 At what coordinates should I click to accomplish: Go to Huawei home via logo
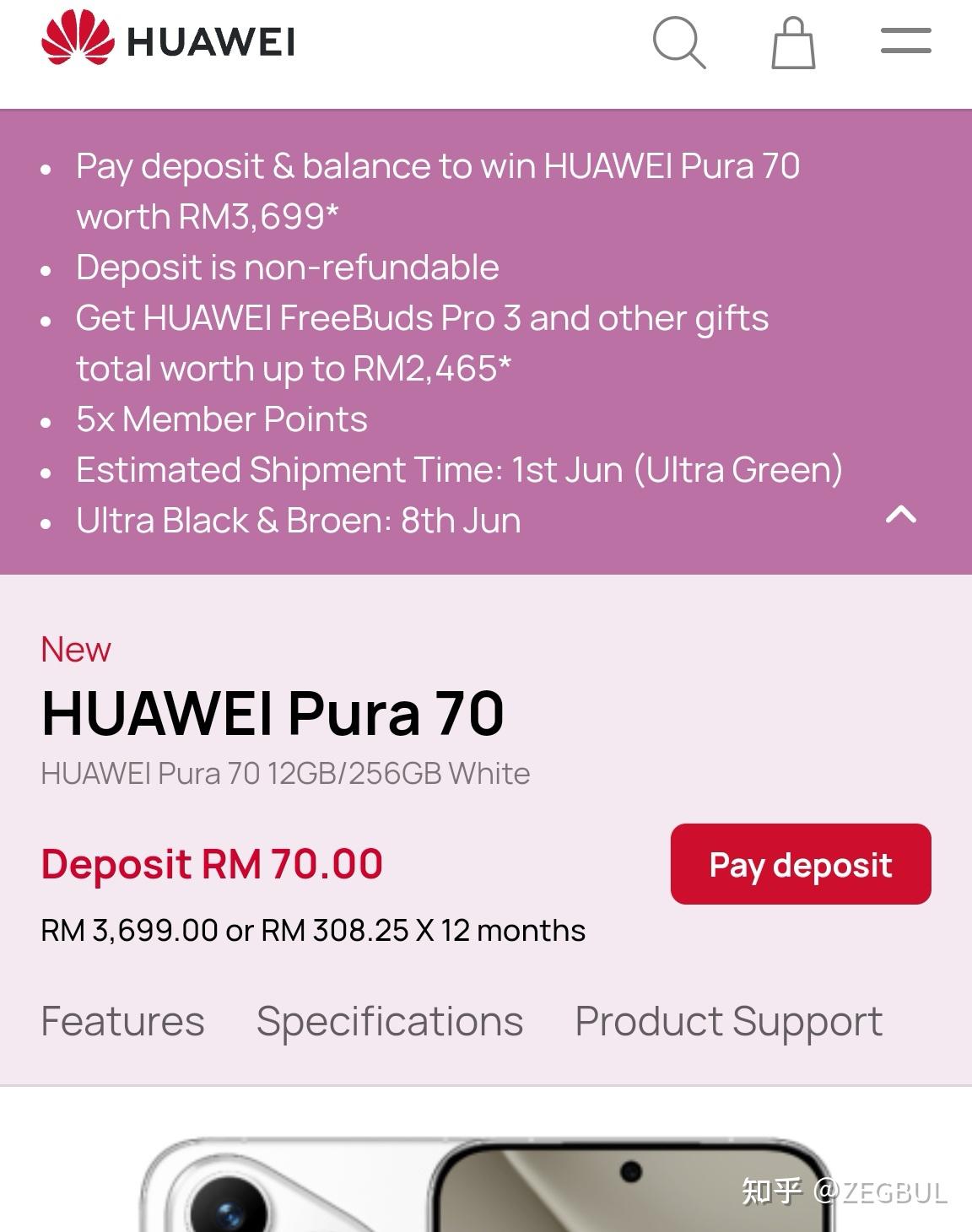pos(168,39)
